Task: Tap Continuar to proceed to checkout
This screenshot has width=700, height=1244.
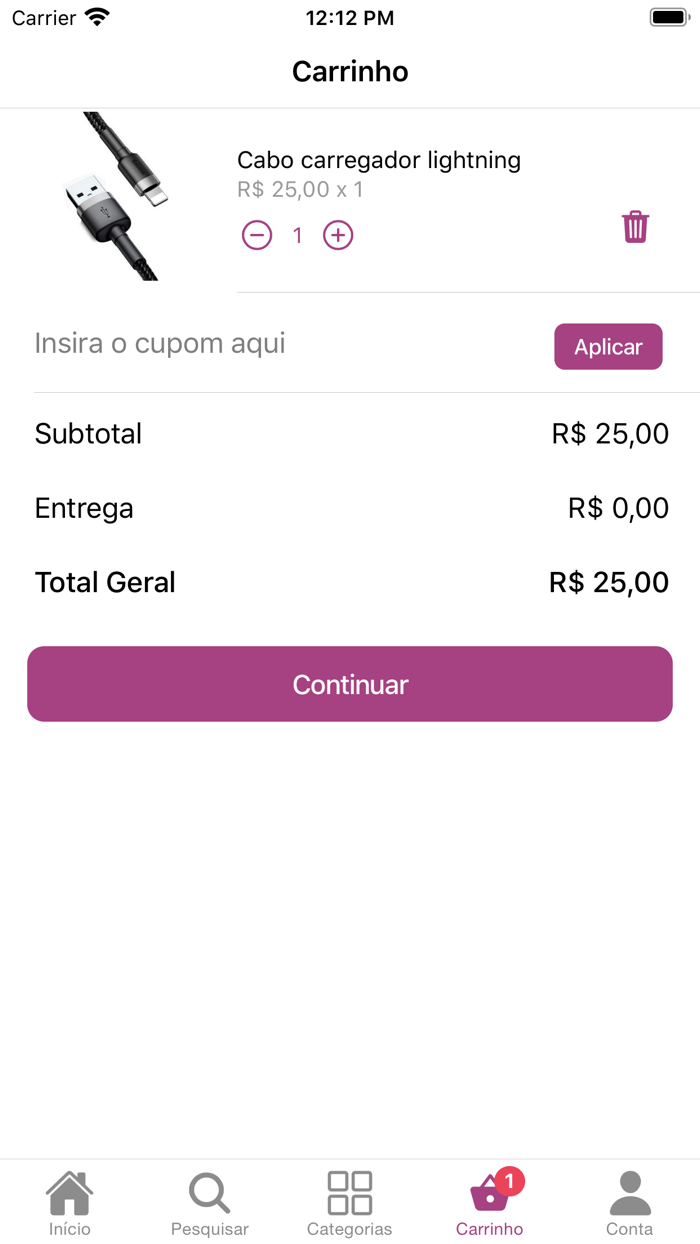Action: (x=350, y=684)
